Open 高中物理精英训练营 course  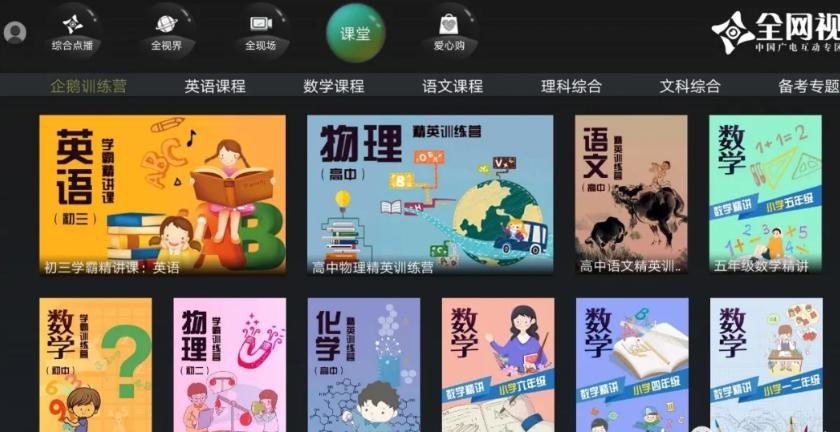pos(430,195)
